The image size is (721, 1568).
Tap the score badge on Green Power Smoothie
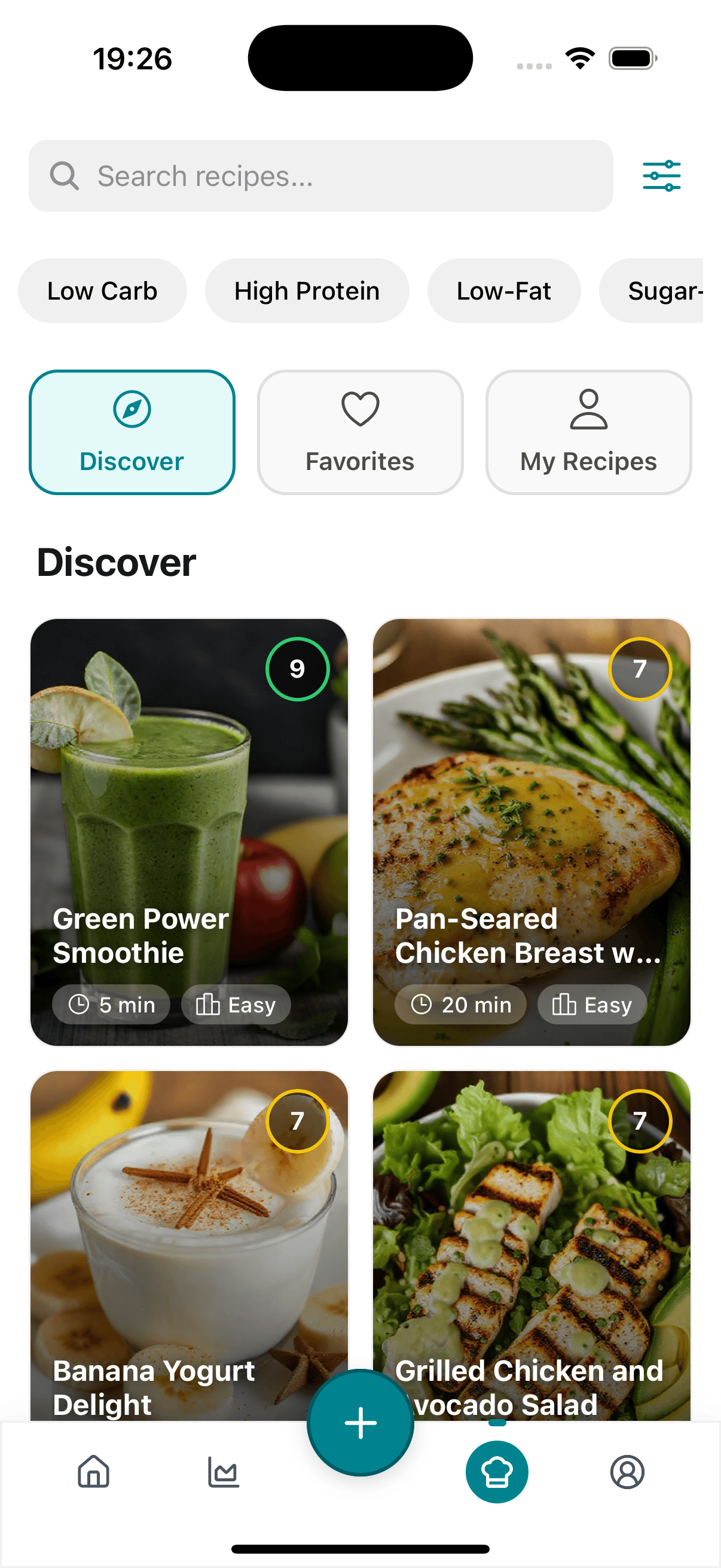(x=297, y=669)
